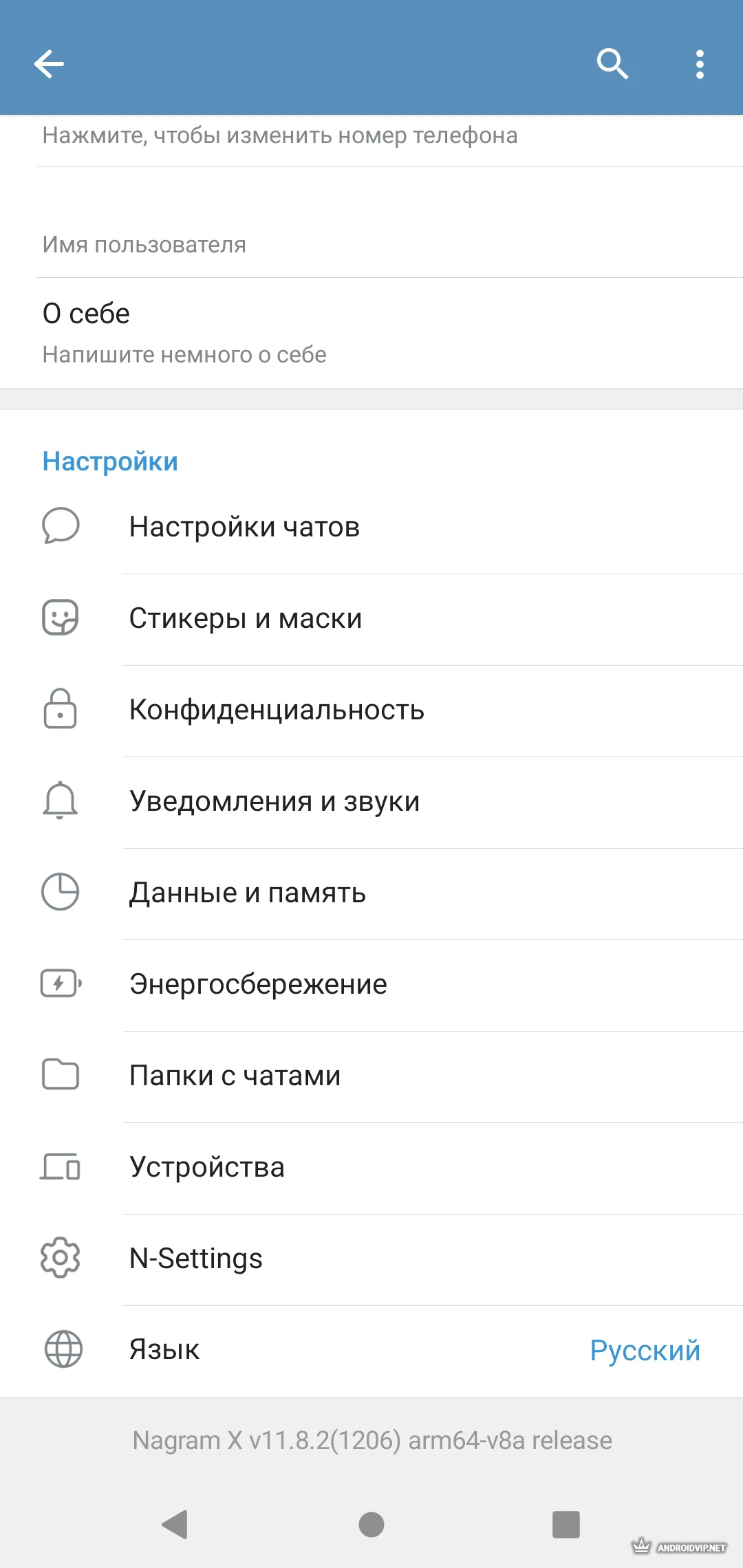Screen dimensions: 743x1568
Task: Edit the username (Имя пользователя) row
Action: [371, 234]
